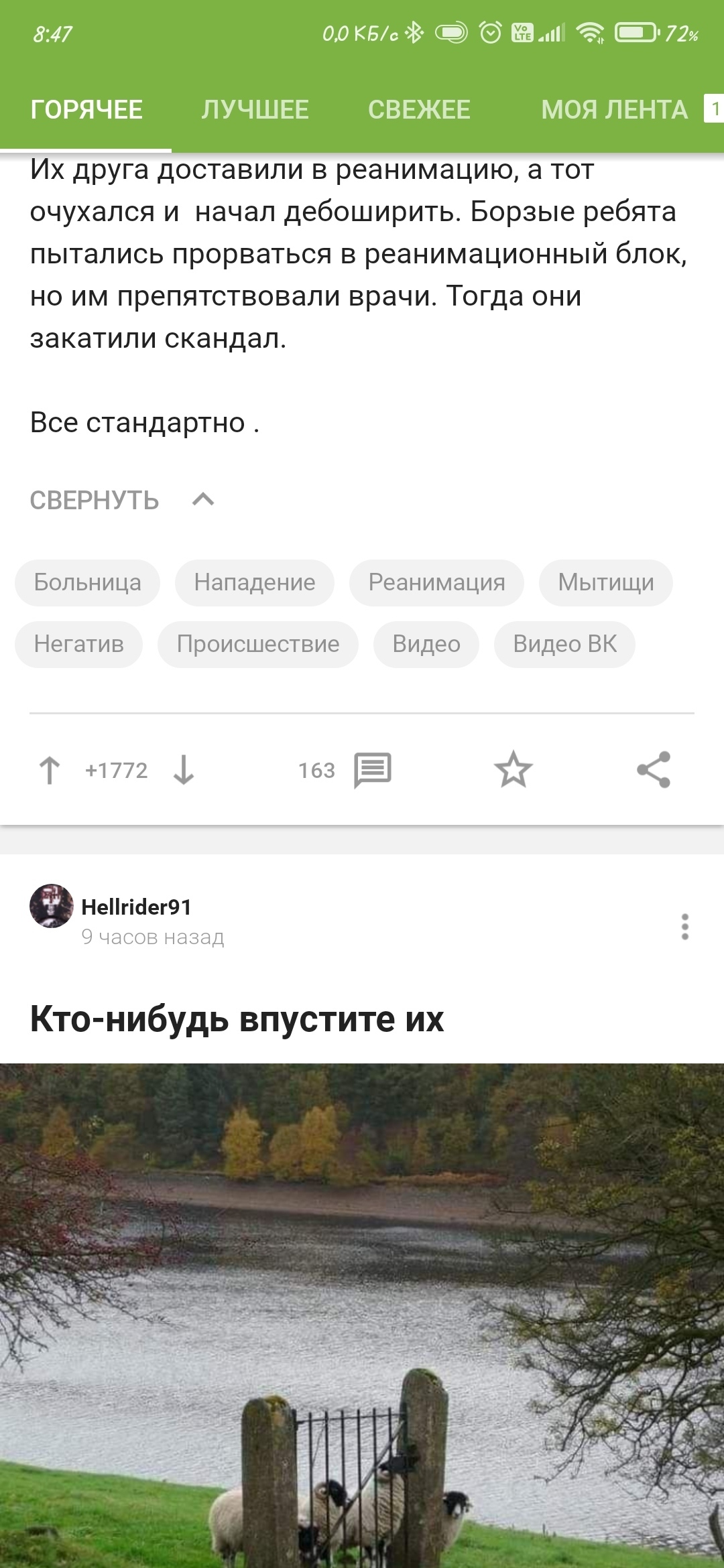The width and height of the screenshot is (724, 1568).
Task: Tap the Больница tag chip
Action: 87,582
